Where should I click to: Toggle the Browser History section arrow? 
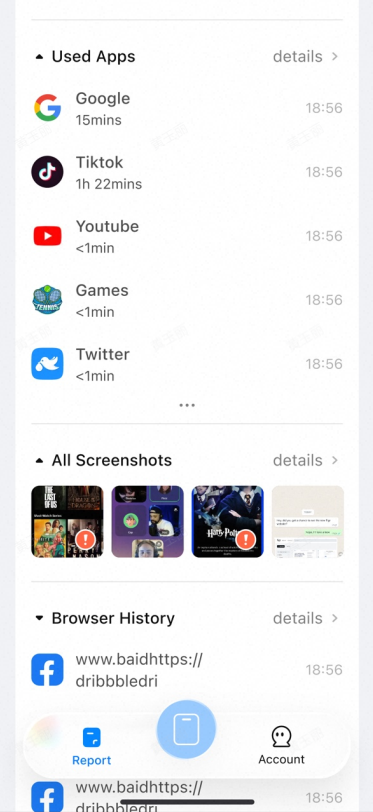point(39,618)
